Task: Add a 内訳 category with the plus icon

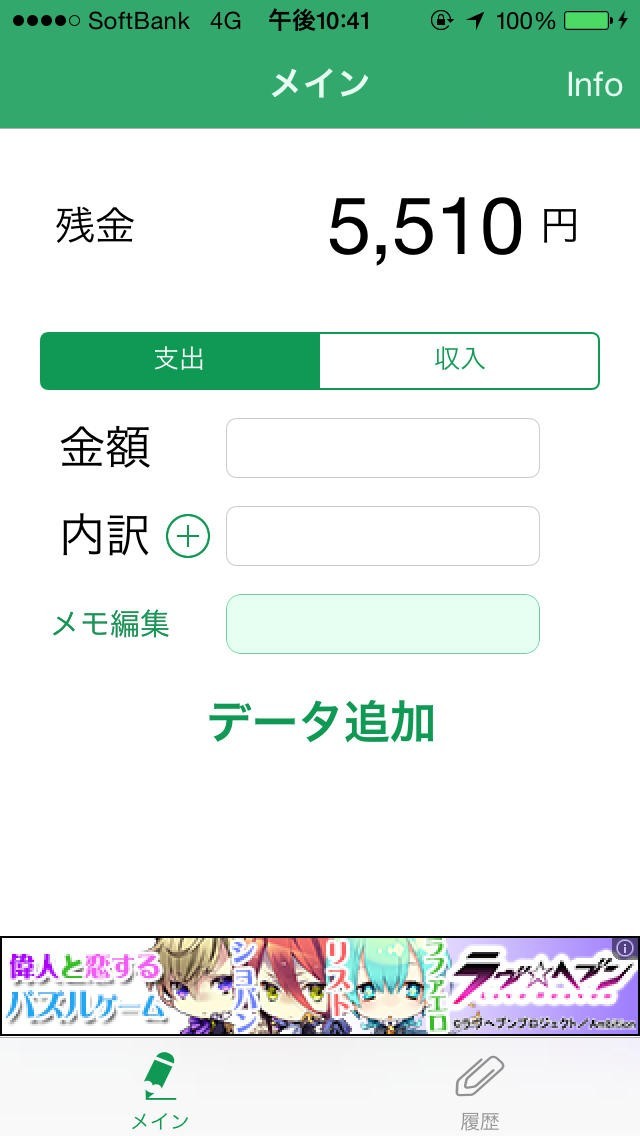Action: tap(188, 537)
